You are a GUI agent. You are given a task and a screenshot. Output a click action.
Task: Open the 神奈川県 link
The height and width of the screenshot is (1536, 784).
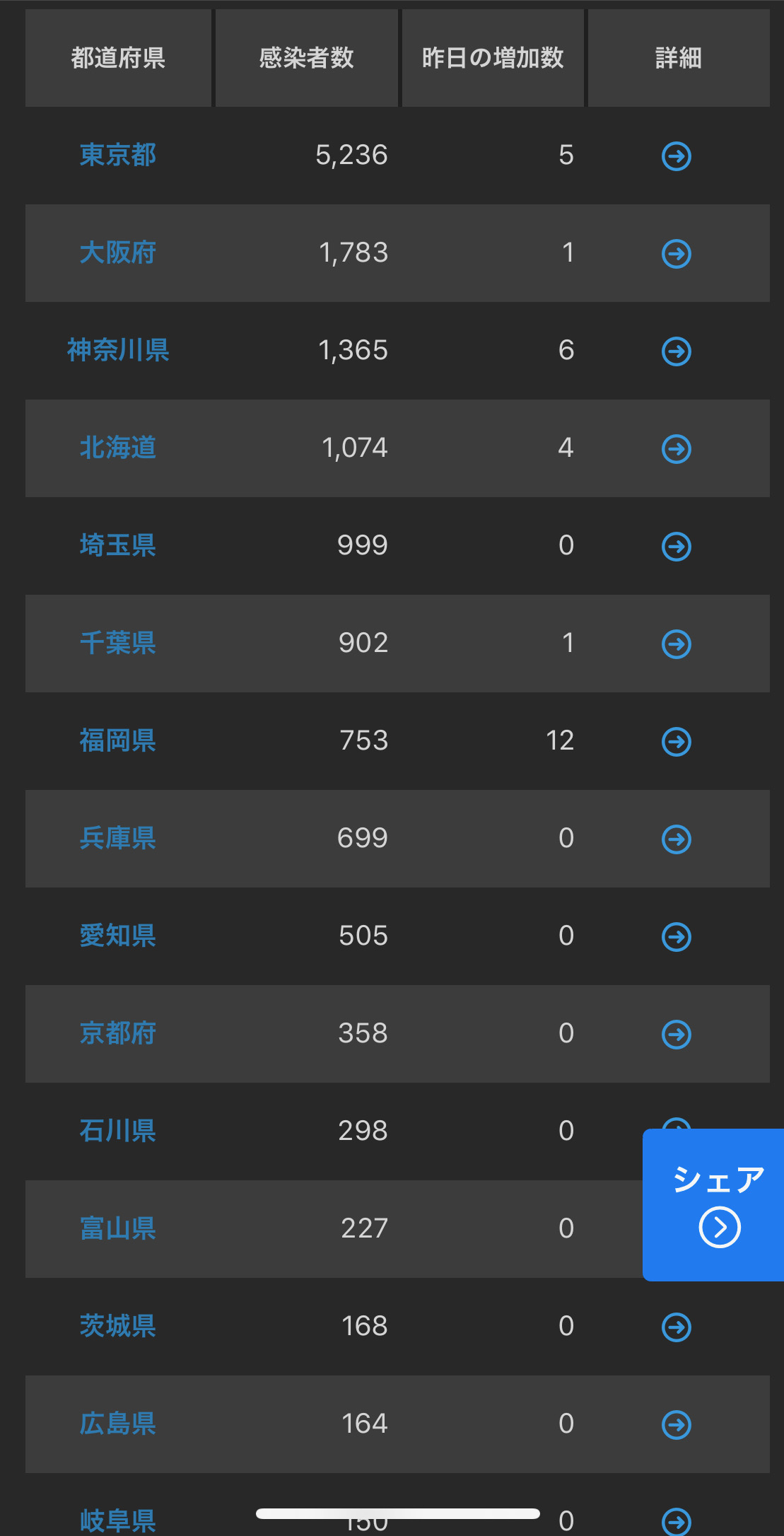point(118,350)
